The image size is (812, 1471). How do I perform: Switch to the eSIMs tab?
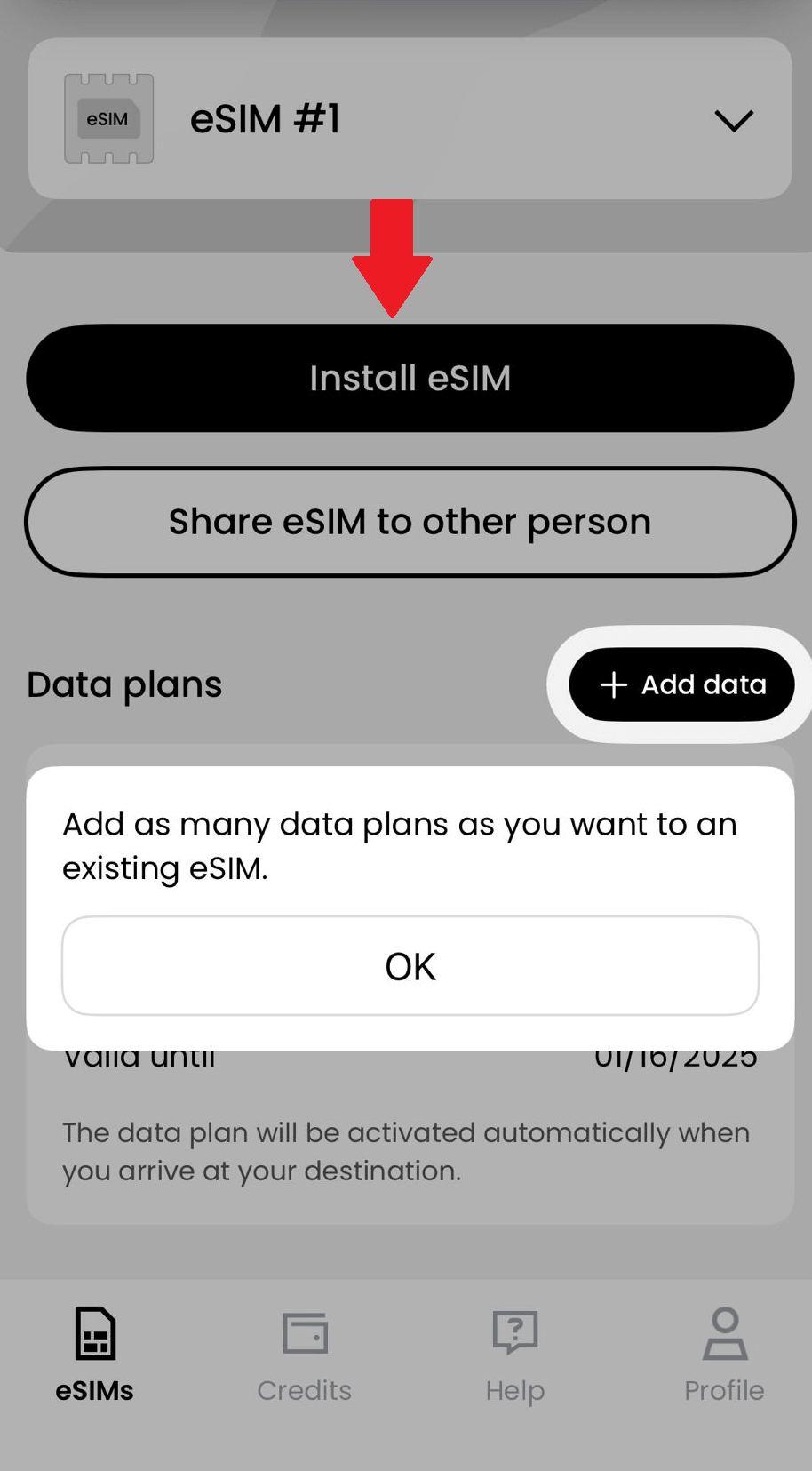tap(95, 1355)
